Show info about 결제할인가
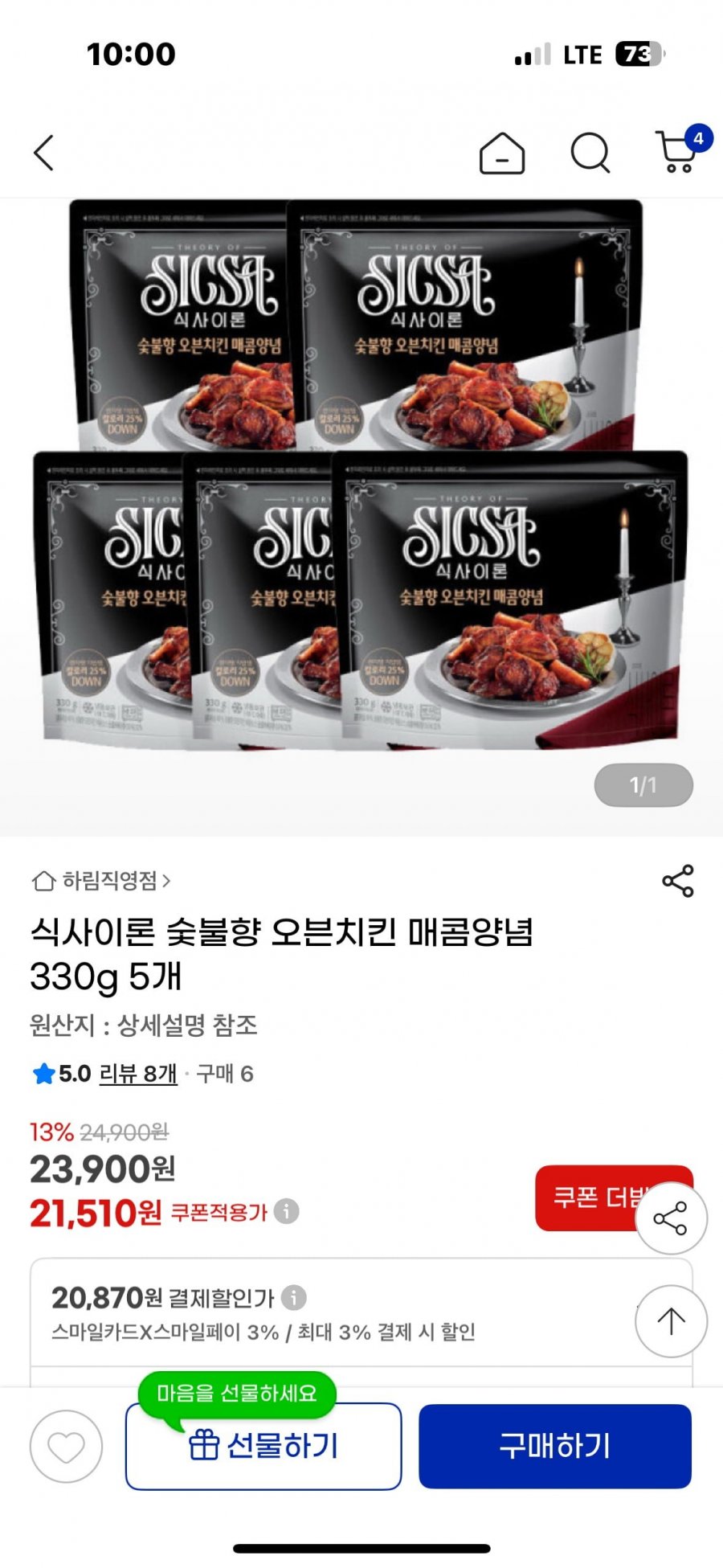Viewport: 723px width, 1568px height. click(x=294, y=1297)
